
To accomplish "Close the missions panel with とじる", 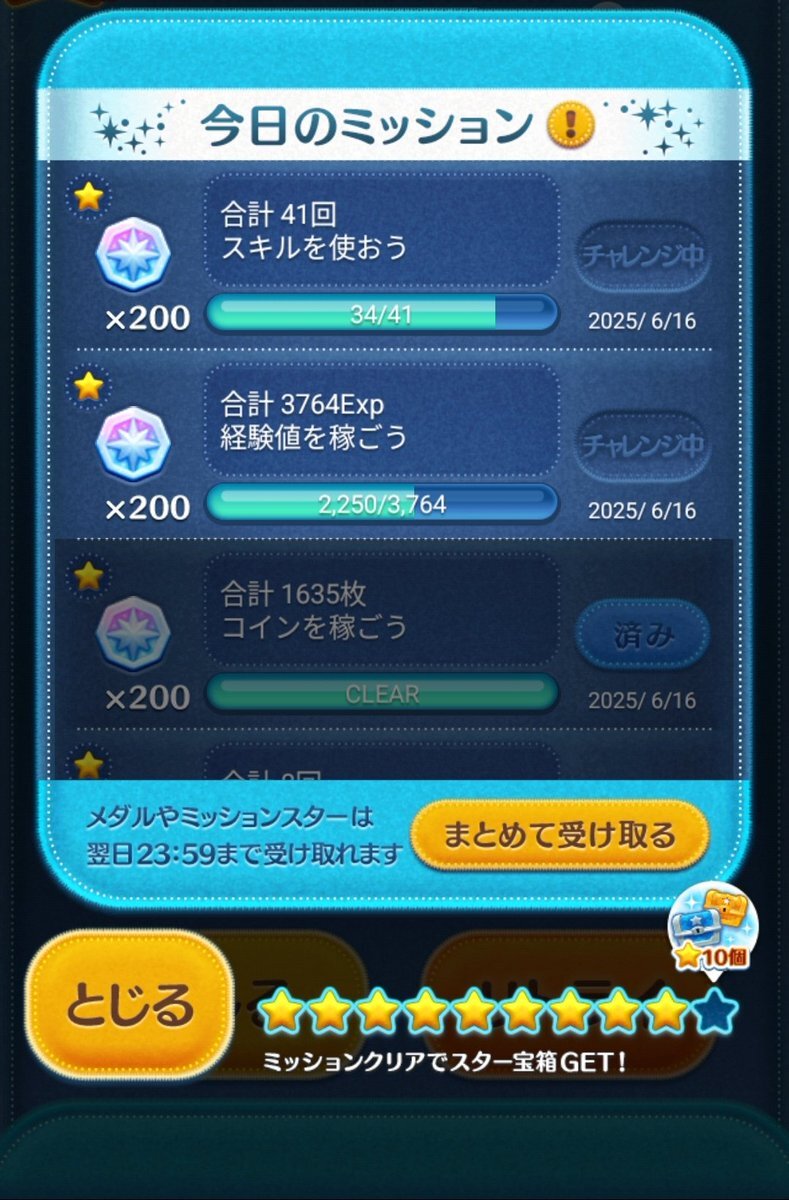I will 129,1005.
